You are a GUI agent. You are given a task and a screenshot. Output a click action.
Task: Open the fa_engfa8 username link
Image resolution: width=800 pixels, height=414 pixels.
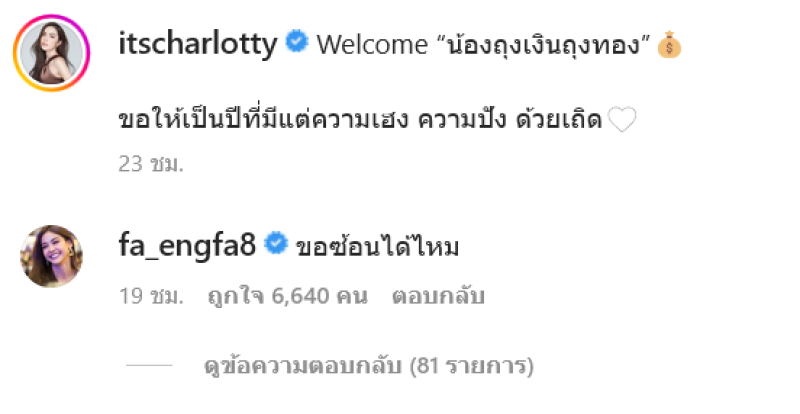coord(187,243)
